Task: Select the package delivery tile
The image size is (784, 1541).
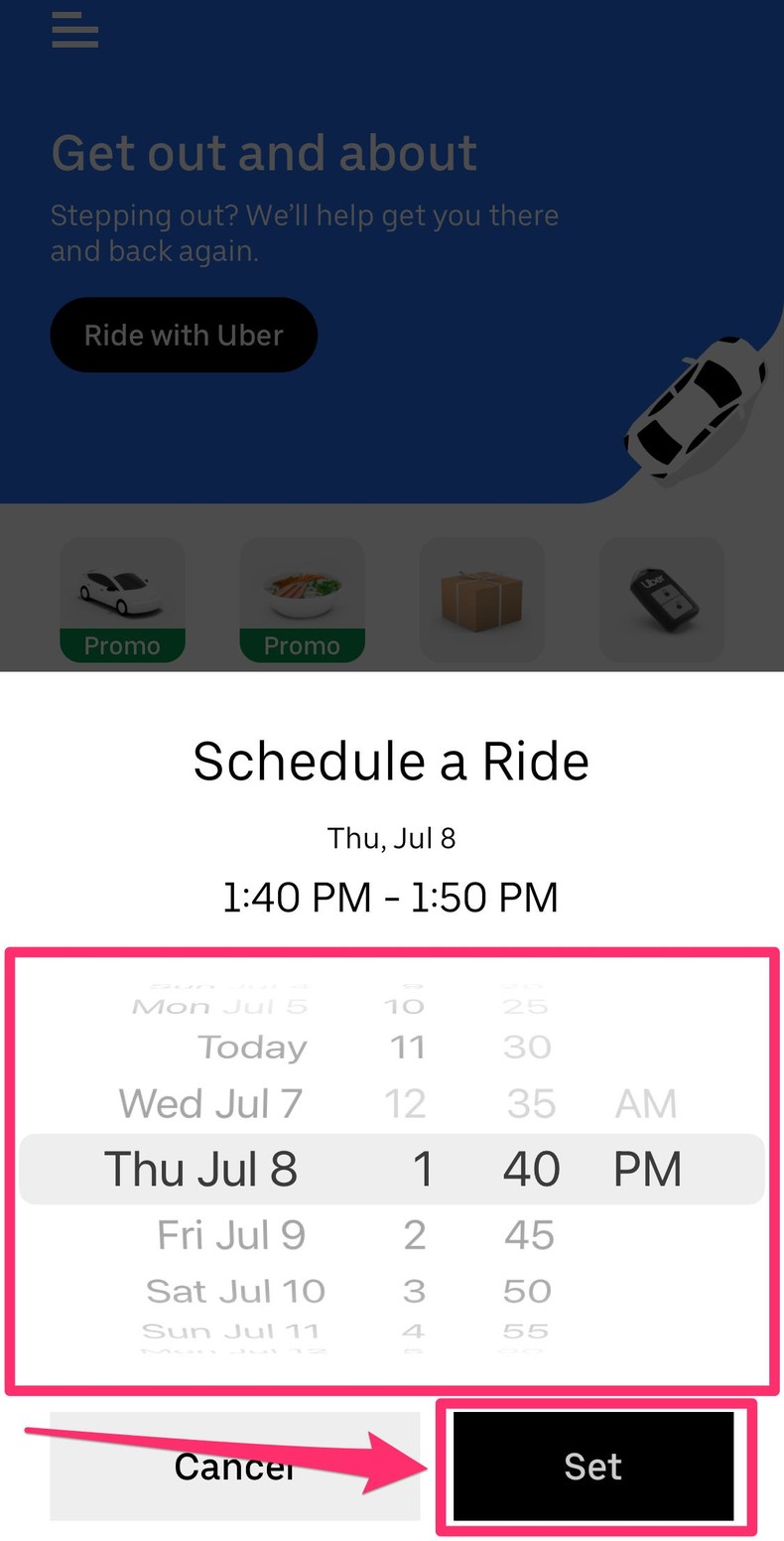Action: [481, 599]
